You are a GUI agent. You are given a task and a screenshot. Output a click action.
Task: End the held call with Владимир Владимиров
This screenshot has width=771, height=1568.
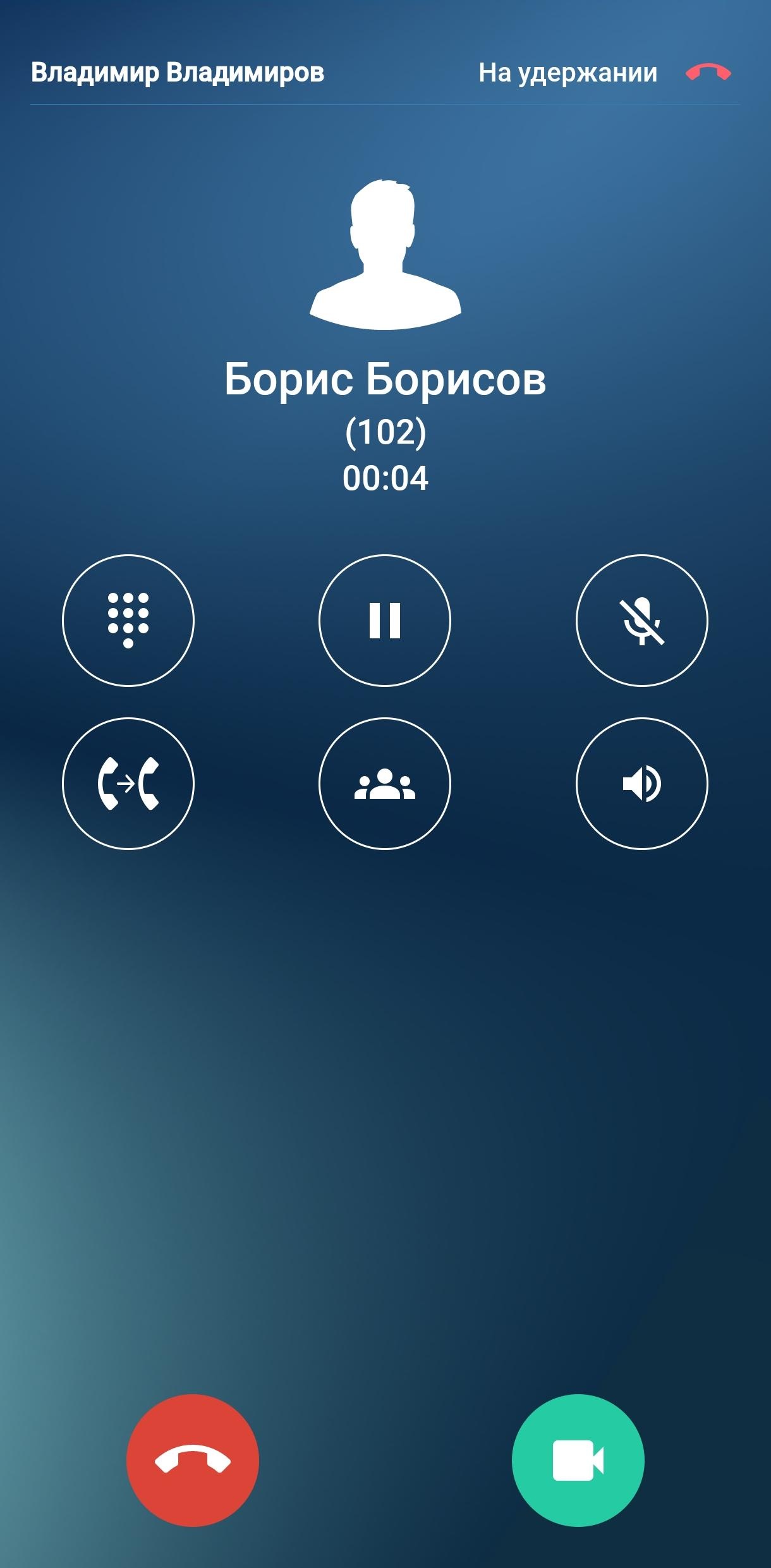[708, 73]
